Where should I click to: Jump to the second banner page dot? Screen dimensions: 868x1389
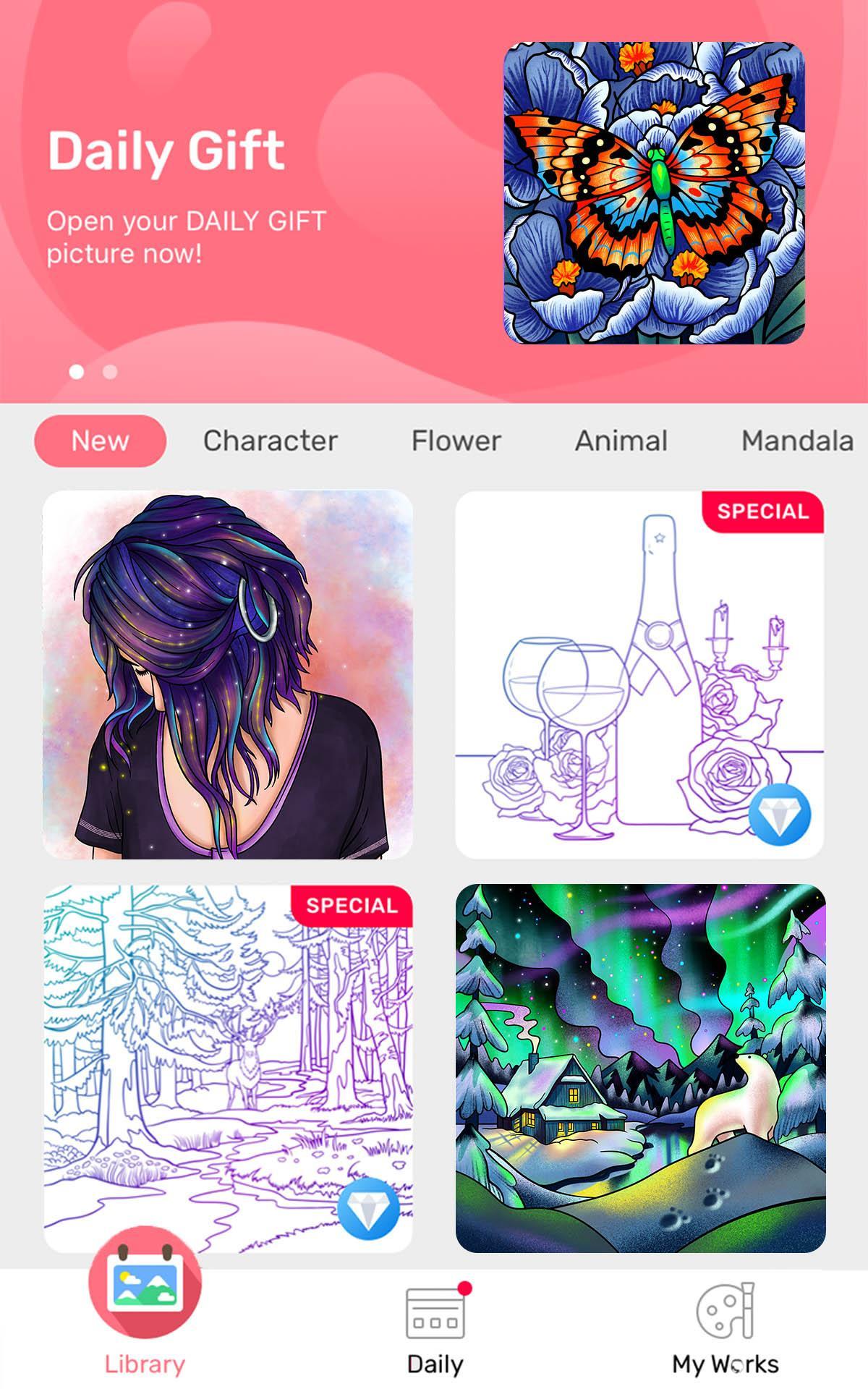[110, 372]
